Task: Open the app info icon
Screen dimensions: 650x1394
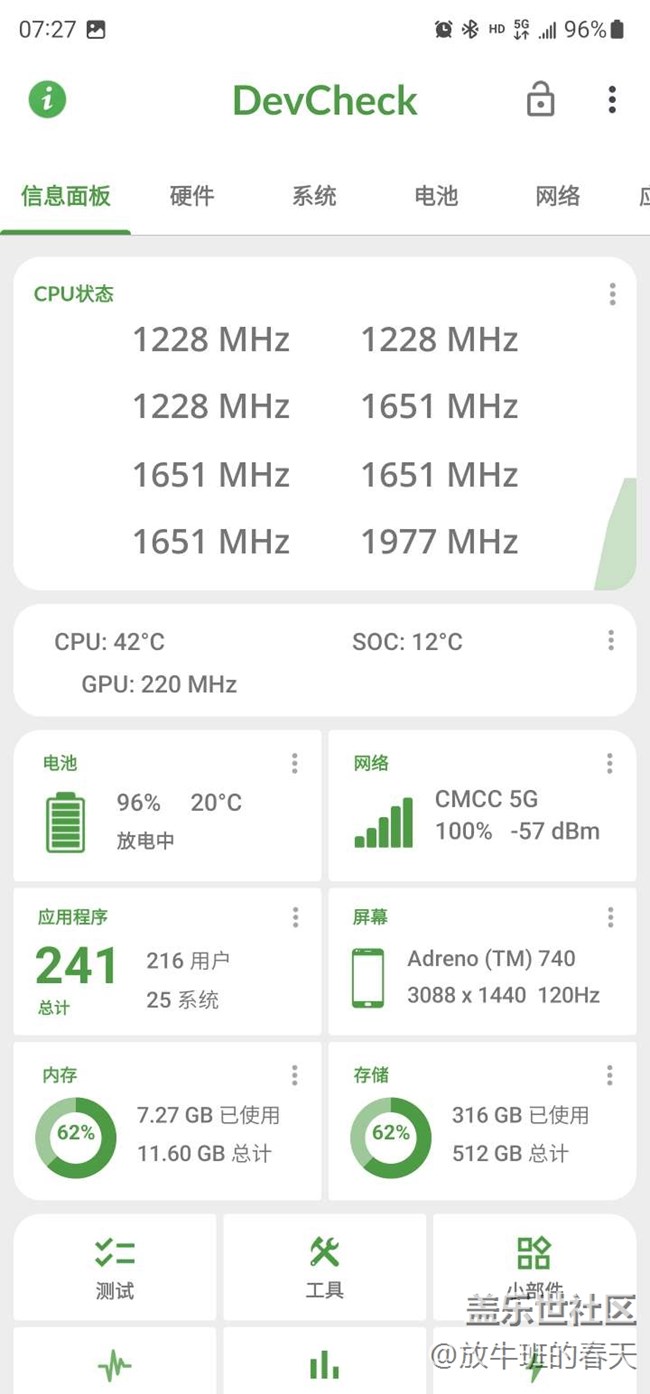Action: 47,100
